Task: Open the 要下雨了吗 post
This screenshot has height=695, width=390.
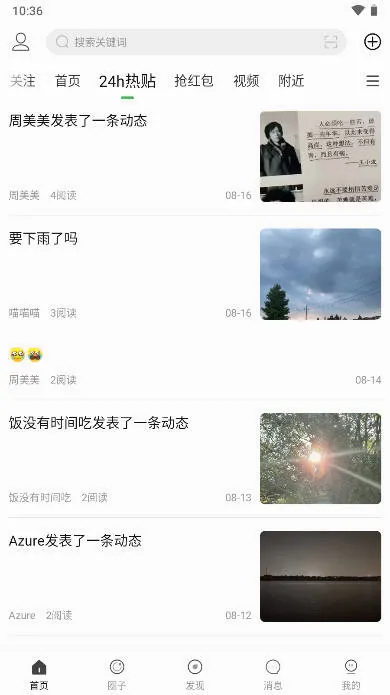Action: click(195, 274)
